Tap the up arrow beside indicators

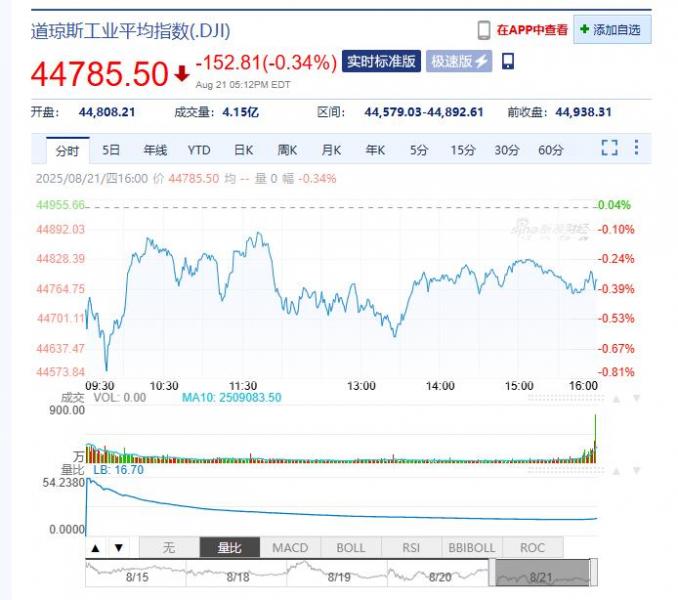click(x=96, y=548)
